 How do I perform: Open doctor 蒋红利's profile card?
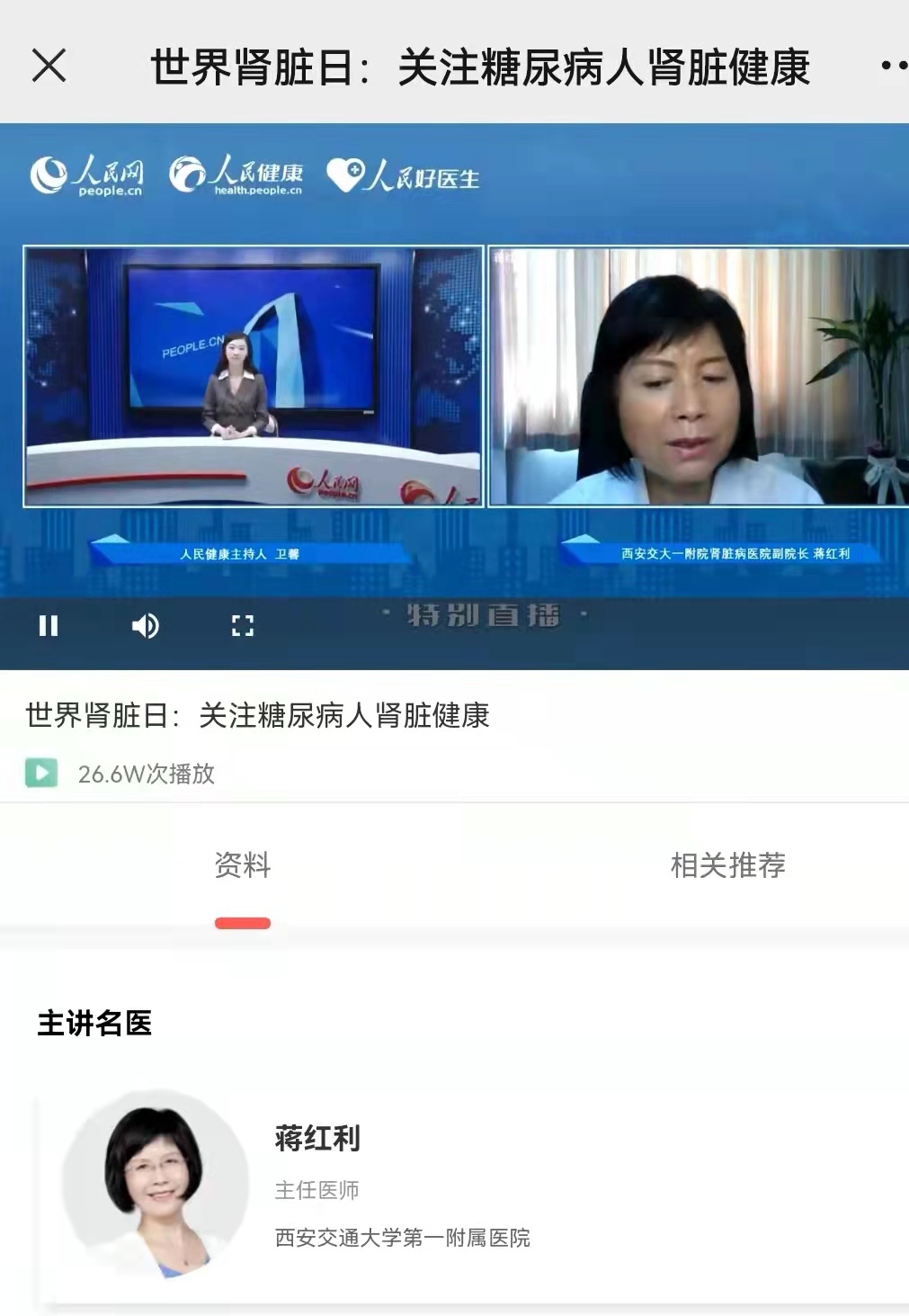[403, 1187]
